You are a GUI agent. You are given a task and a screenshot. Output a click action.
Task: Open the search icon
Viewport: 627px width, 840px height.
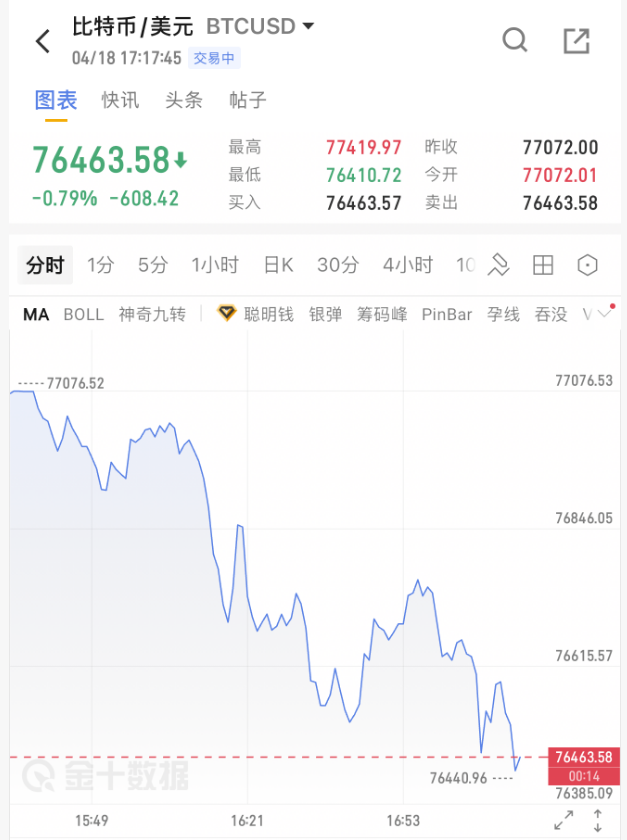coord(514,41)
